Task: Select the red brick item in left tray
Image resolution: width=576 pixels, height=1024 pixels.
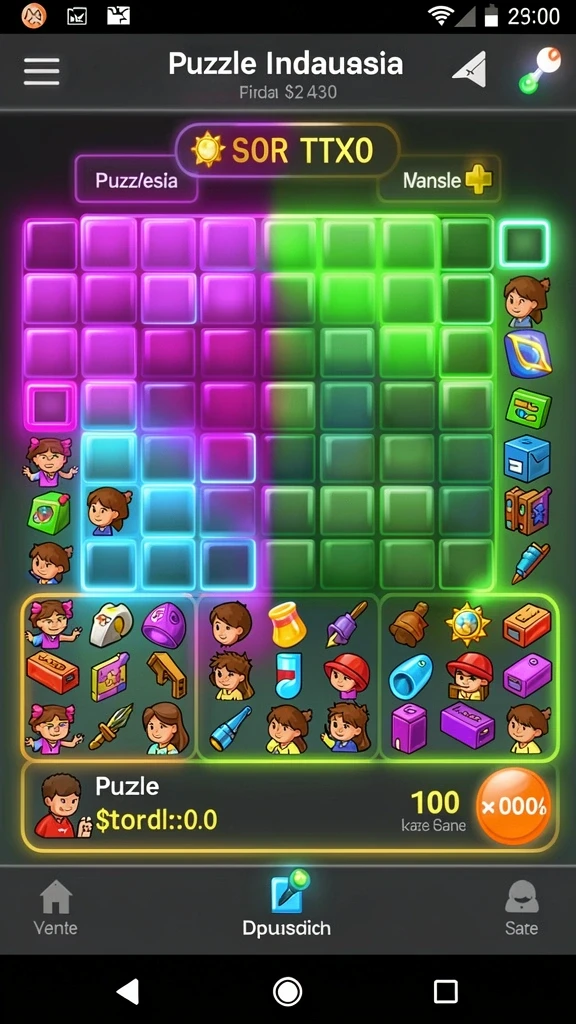Action: (x=52, y=673)
